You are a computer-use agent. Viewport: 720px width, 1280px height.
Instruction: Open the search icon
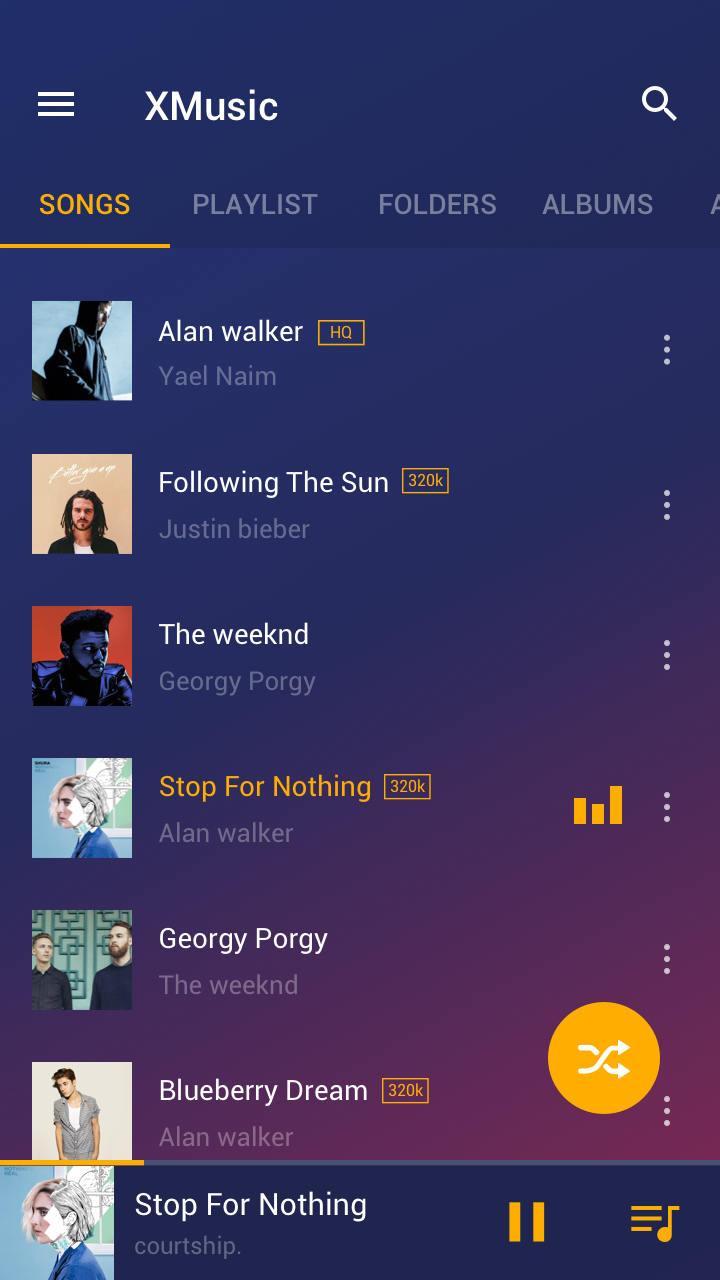[x=659, y=103]
